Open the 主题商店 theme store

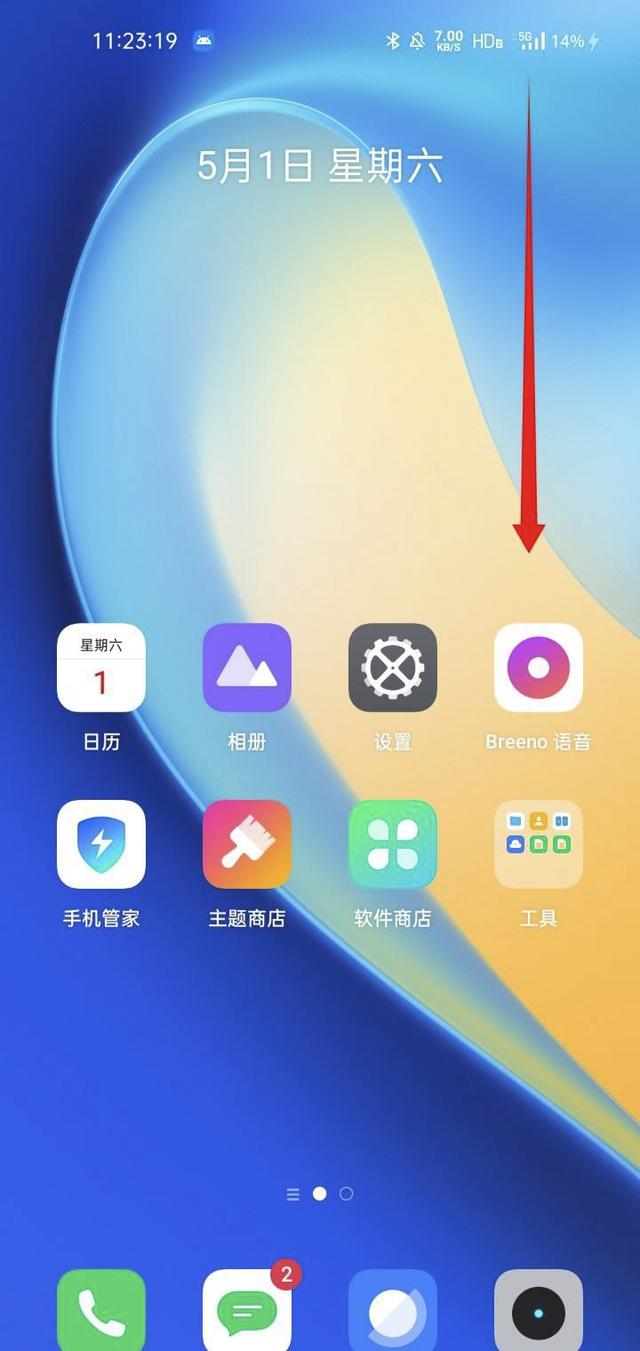click(247, 844)
